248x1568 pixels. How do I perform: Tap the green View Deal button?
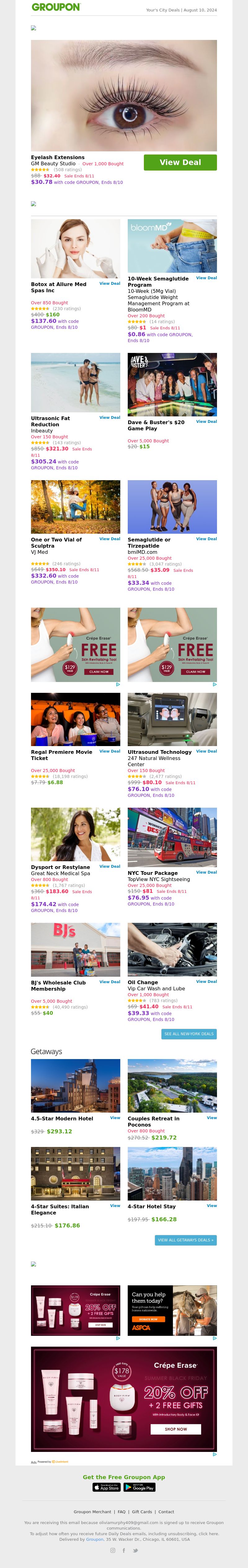pos(180,163)
